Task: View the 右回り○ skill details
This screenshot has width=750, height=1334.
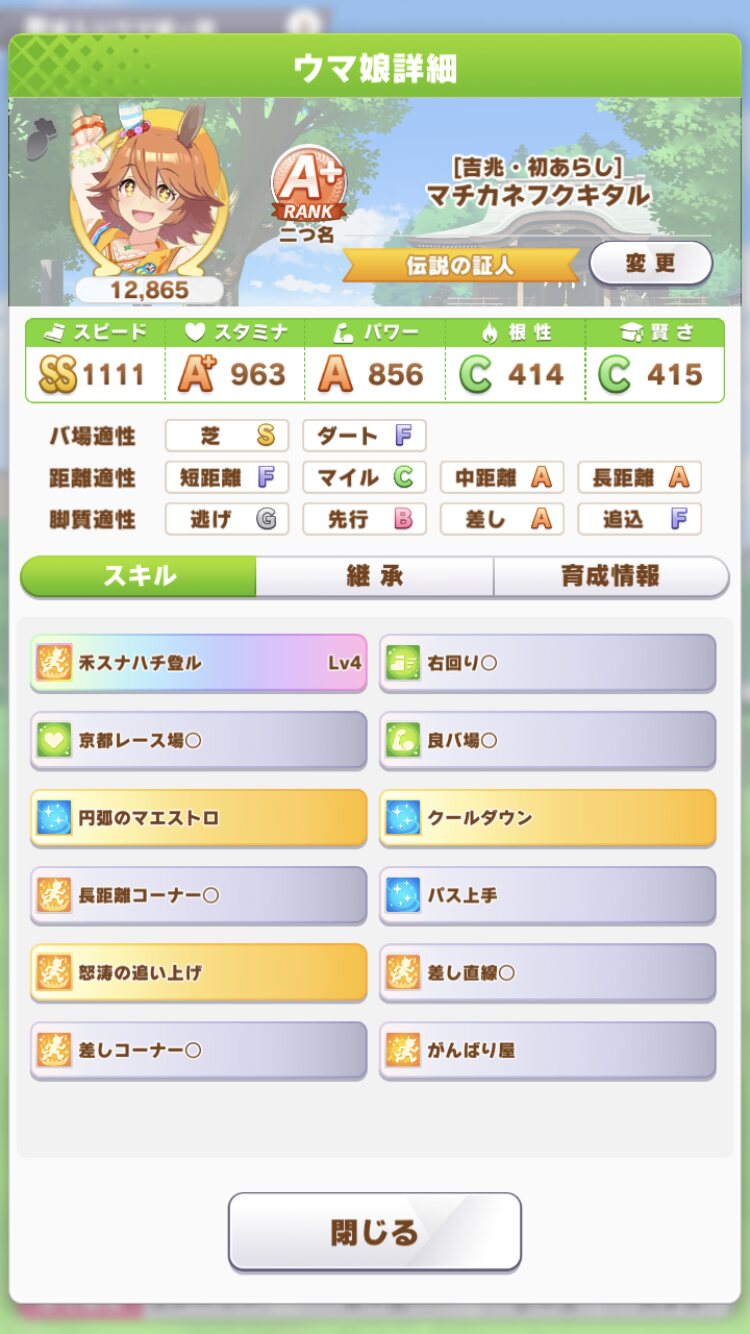Action: [547, 662]
